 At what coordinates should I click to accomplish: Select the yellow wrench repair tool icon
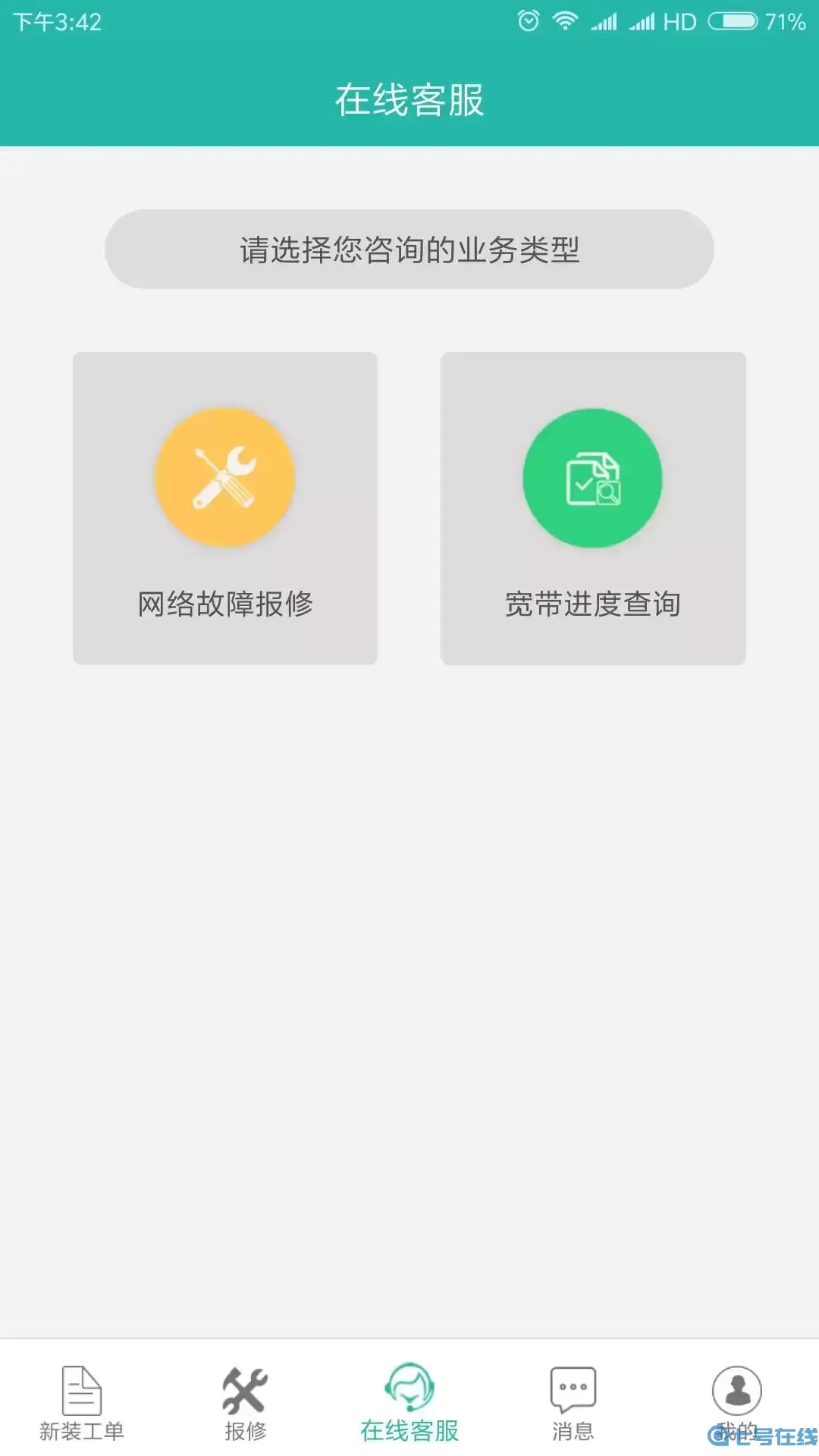(x=224, y=476)
